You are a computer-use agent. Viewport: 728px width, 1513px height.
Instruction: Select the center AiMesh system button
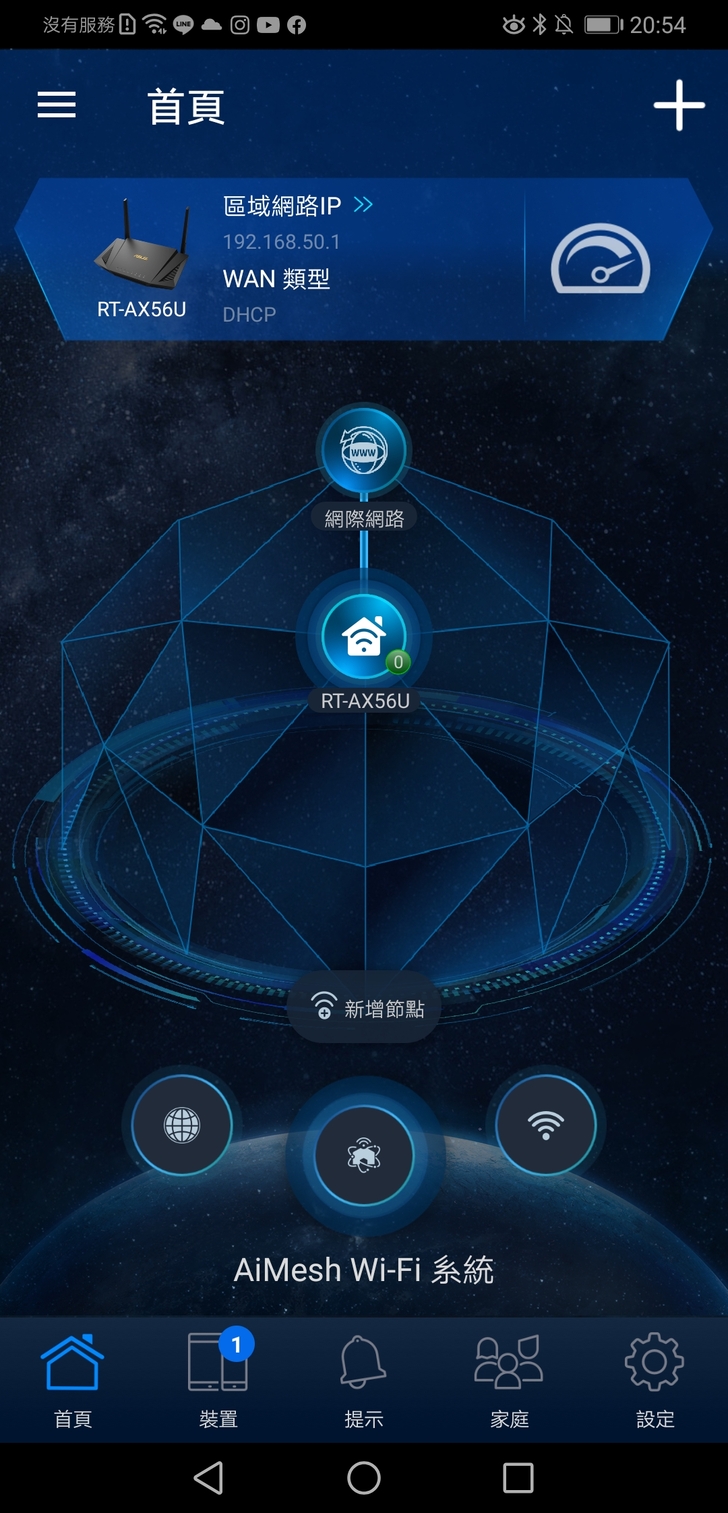click(364, 1156)
